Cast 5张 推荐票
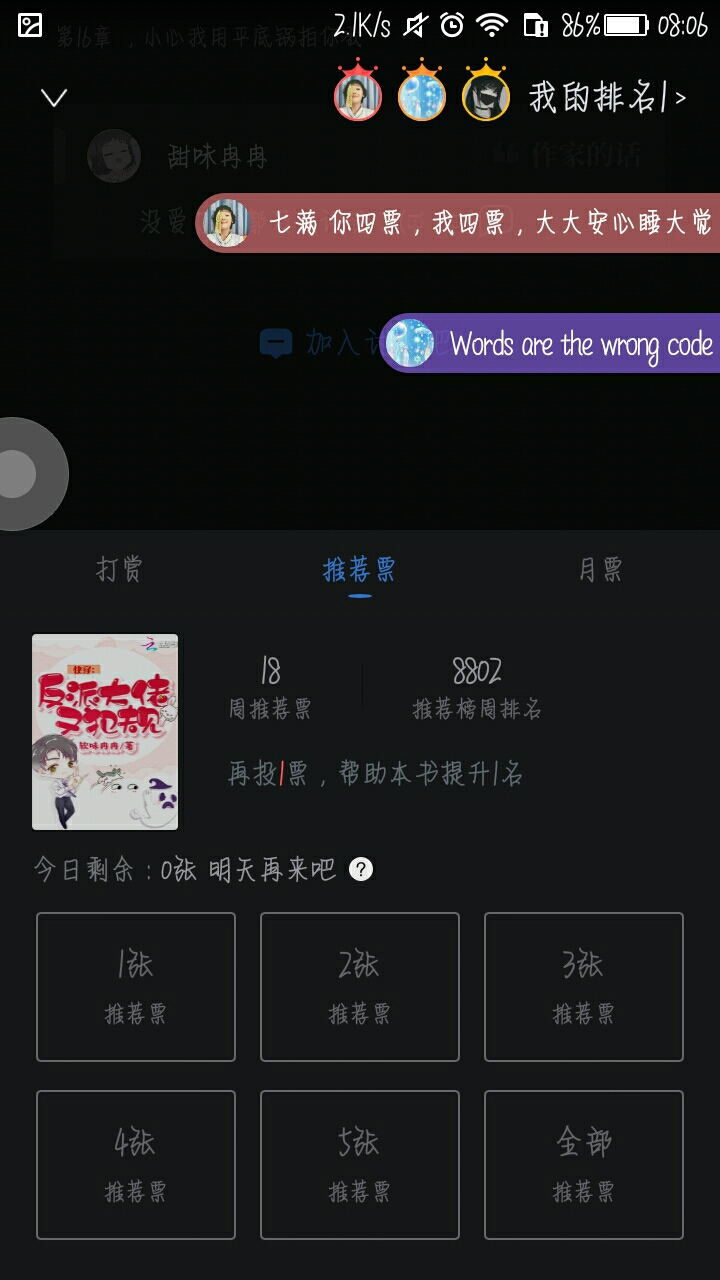Screen dimensions: 720x1280 pos(360,1165)
